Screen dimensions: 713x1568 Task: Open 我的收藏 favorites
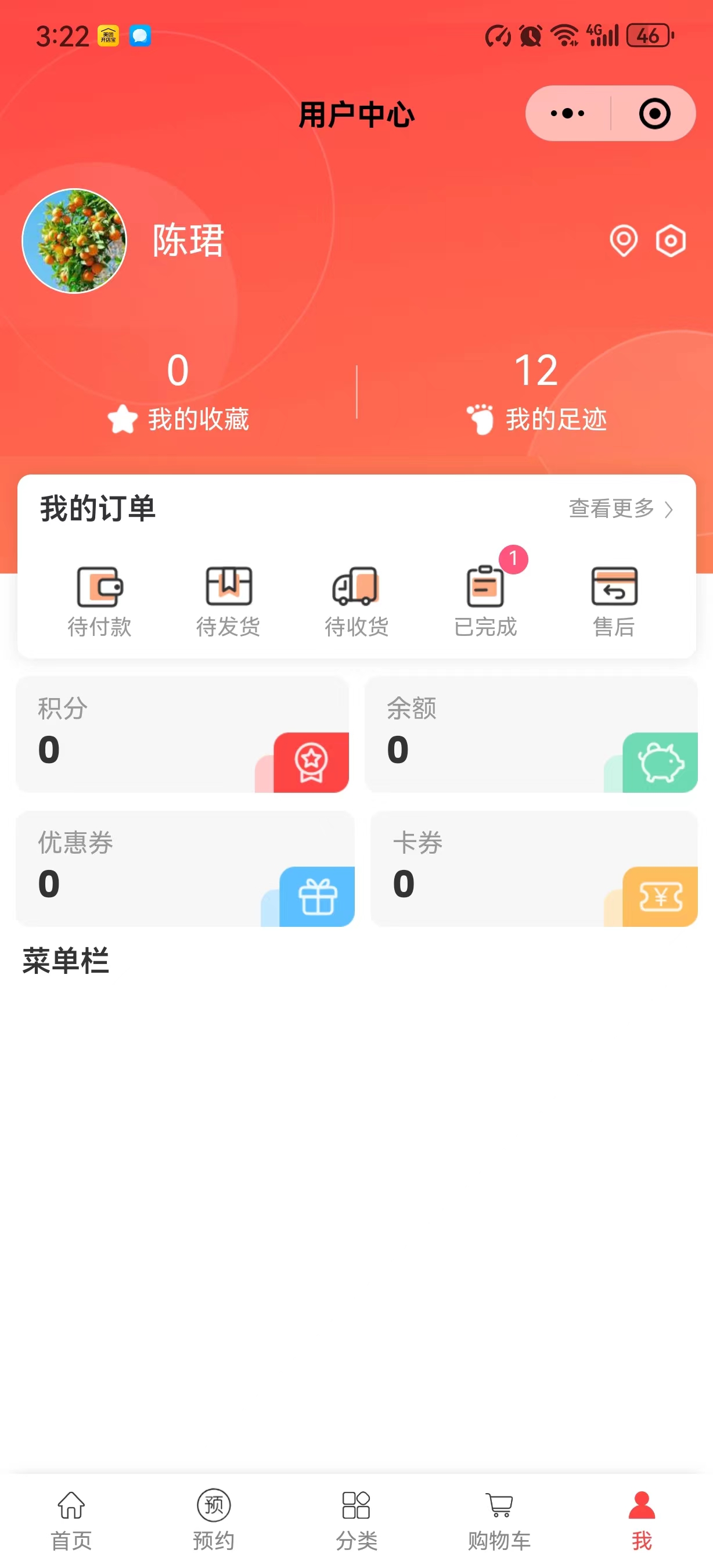point(178,393)
